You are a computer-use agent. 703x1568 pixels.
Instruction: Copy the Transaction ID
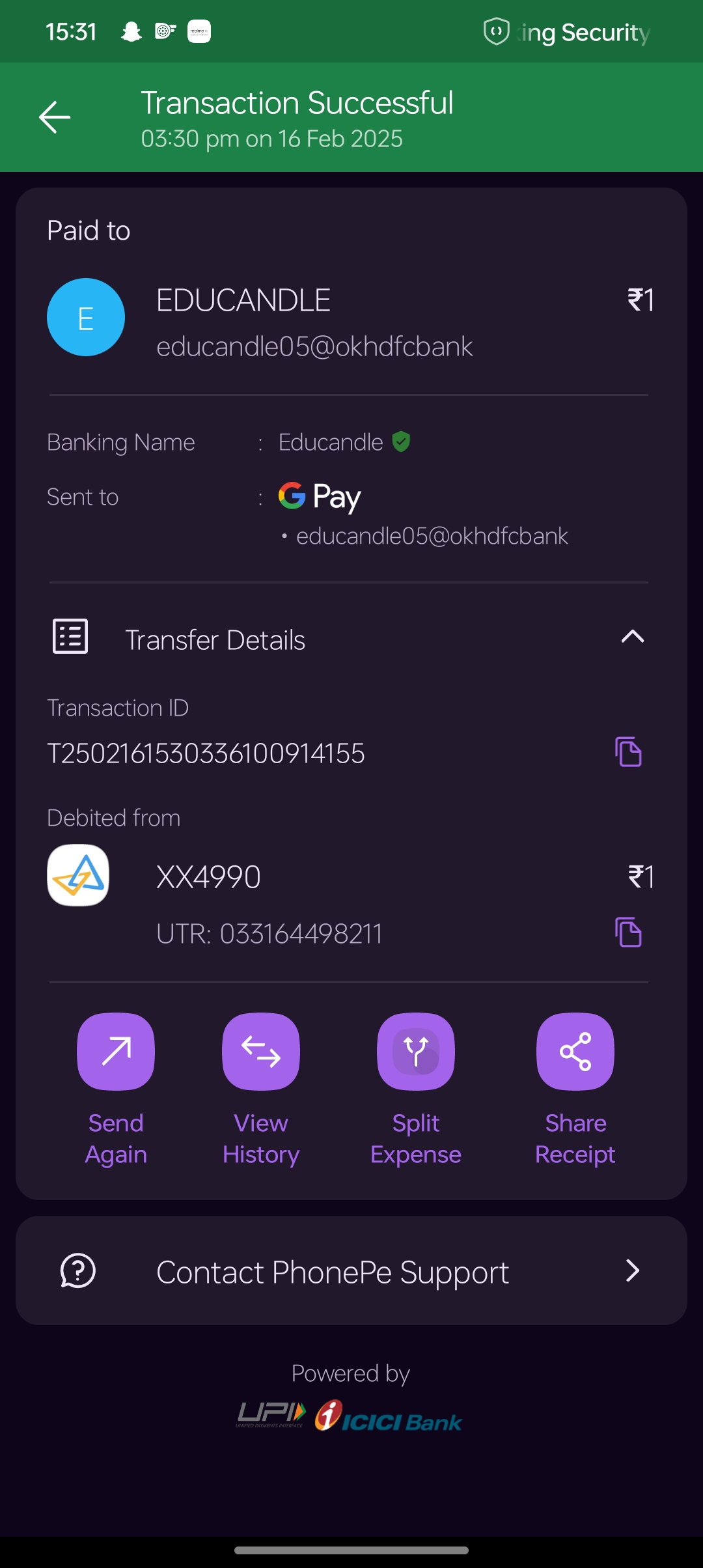628,752
